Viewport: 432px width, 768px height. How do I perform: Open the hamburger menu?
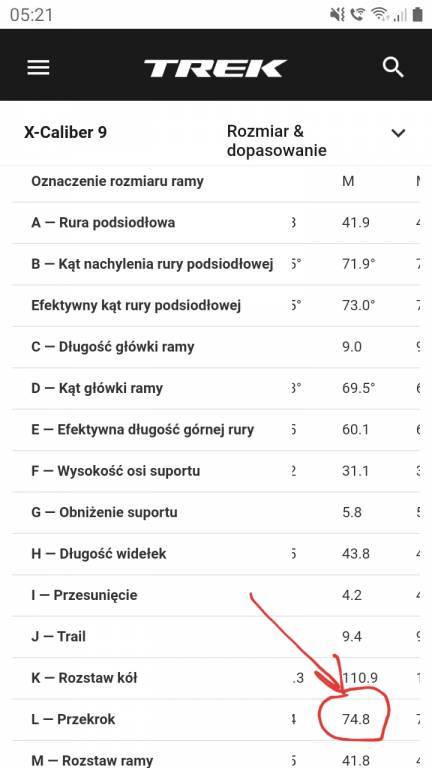click(38, 68)
